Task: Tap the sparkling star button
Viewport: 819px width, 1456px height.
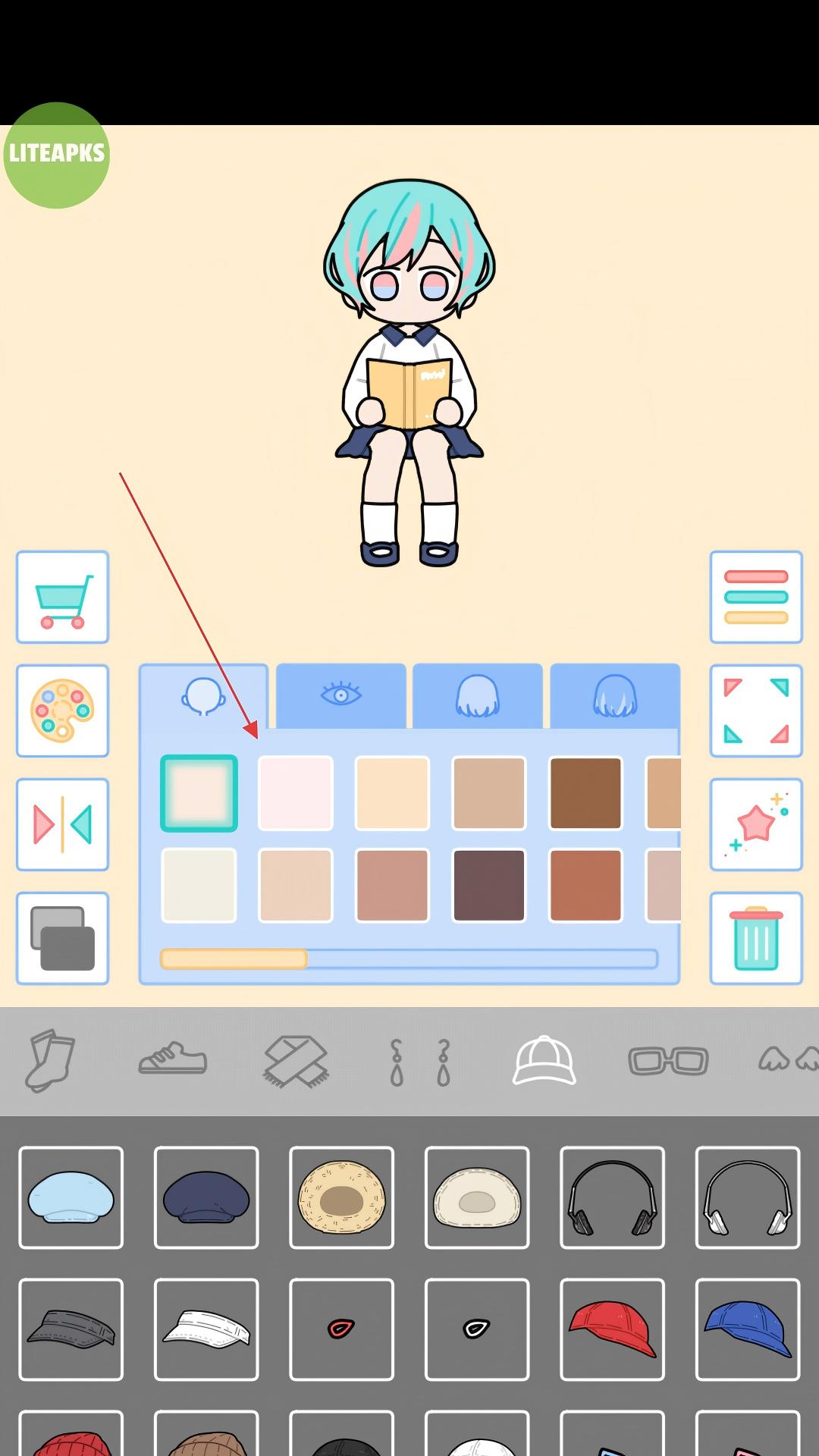Action: 756,824
